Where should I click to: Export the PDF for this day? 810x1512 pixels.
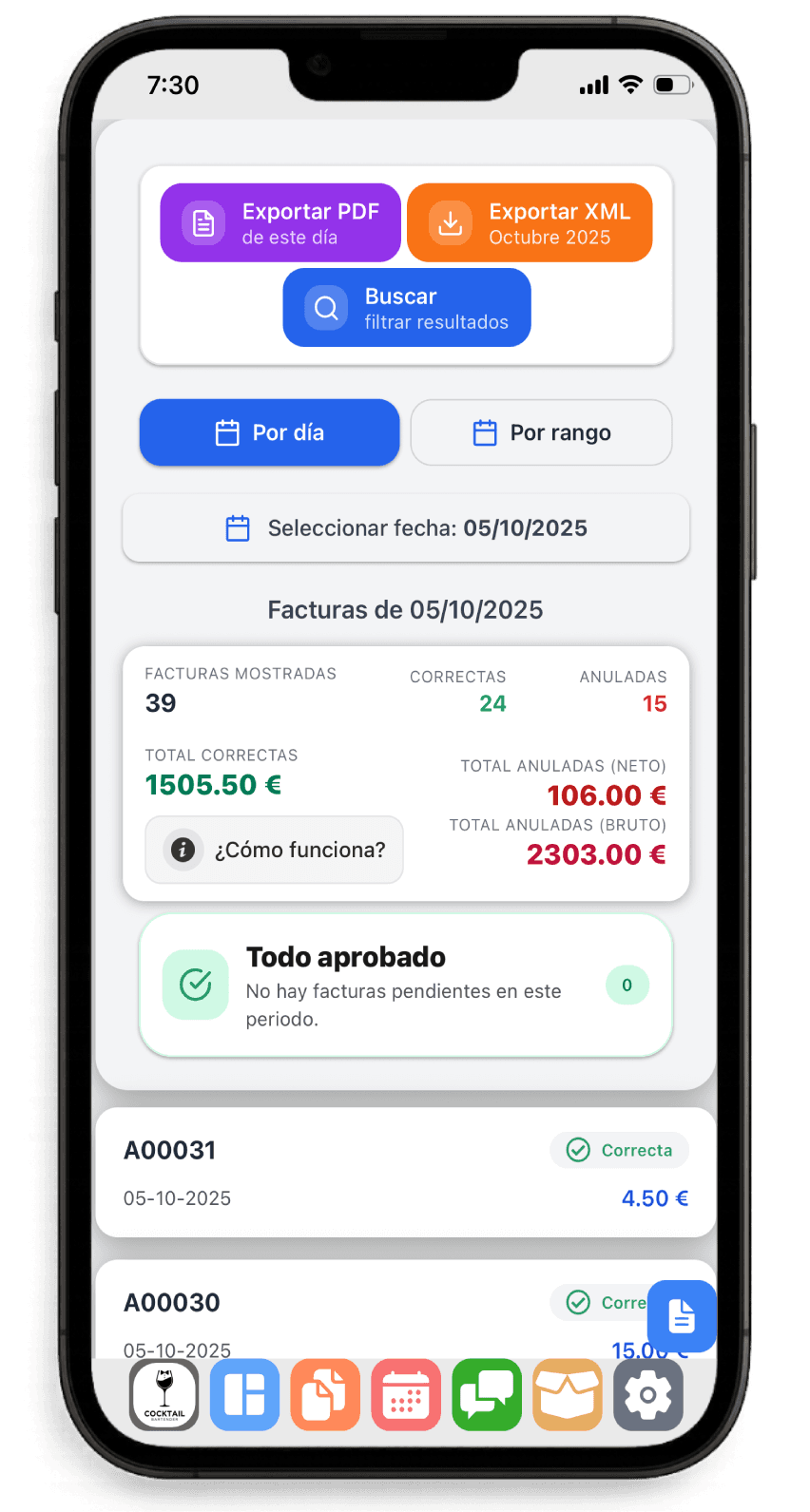[280, 222]
